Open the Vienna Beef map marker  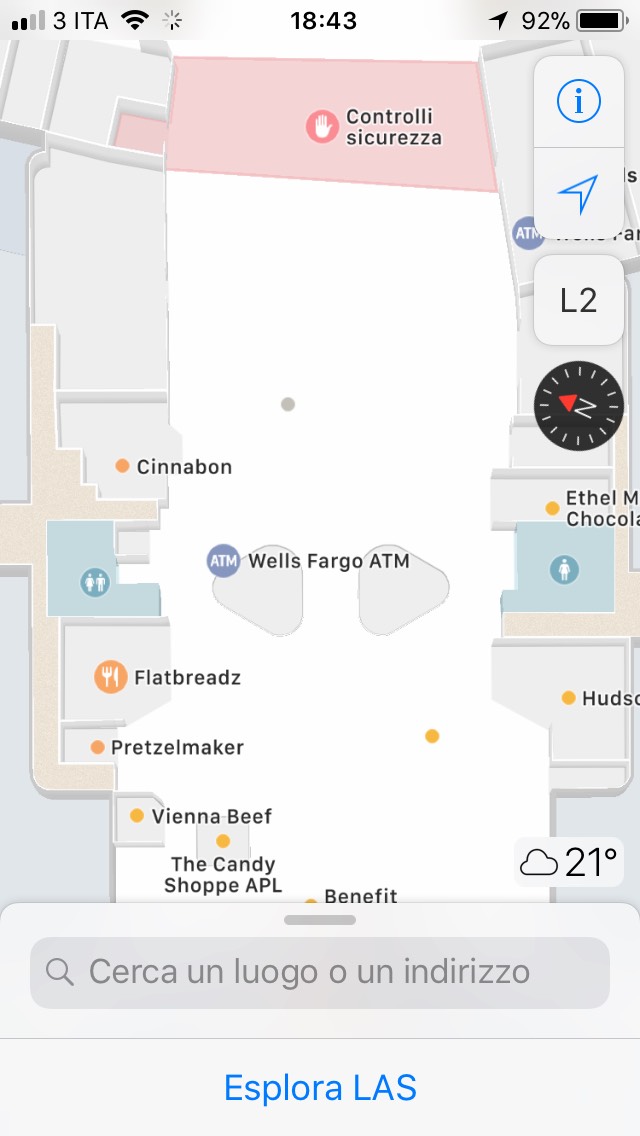pyautogui.click(x=137, y=816)
